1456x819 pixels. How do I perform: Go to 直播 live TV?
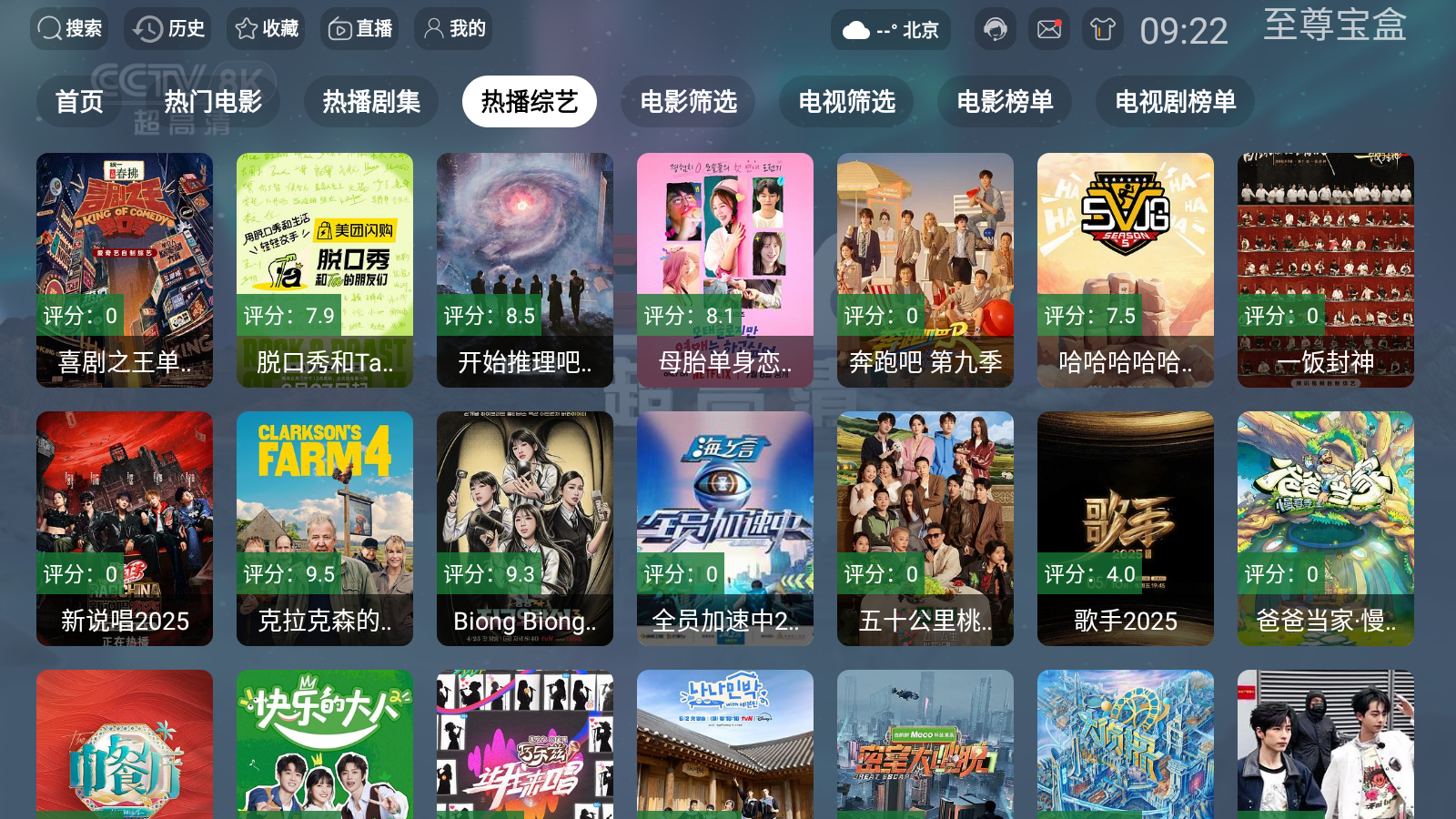[x=359, y=29]
